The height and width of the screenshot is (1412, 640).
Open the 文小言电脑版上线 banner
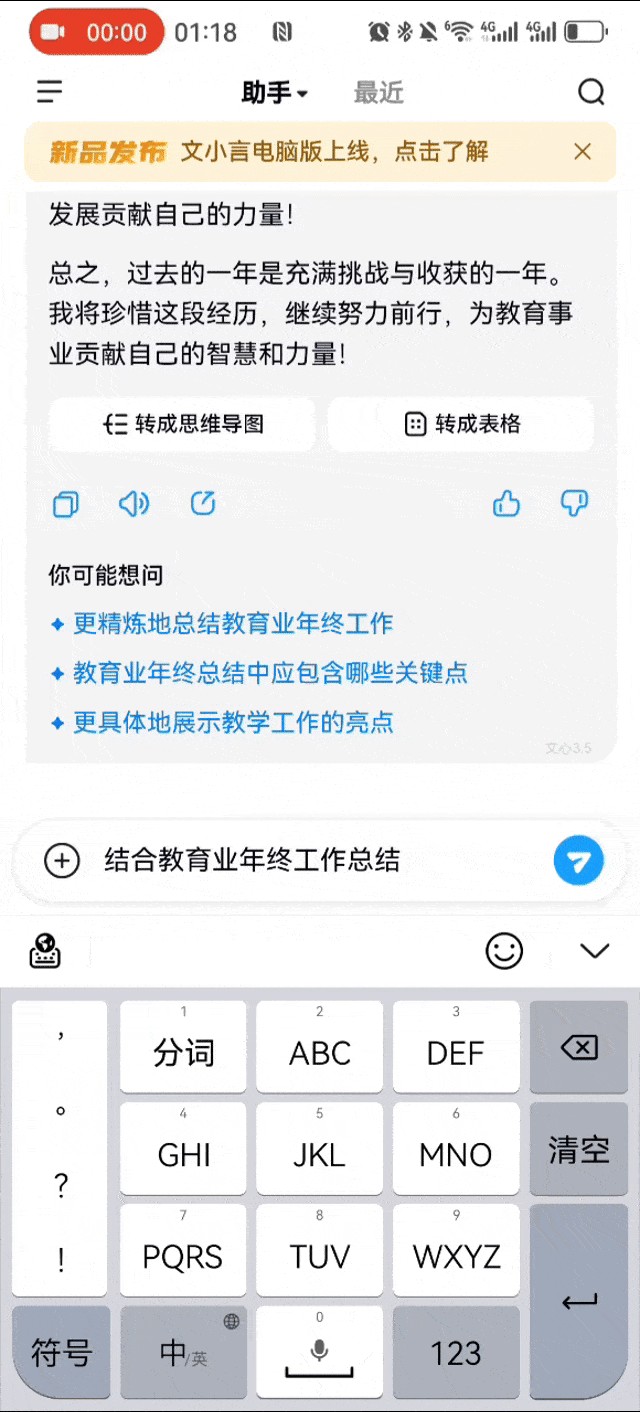point(334,152)
